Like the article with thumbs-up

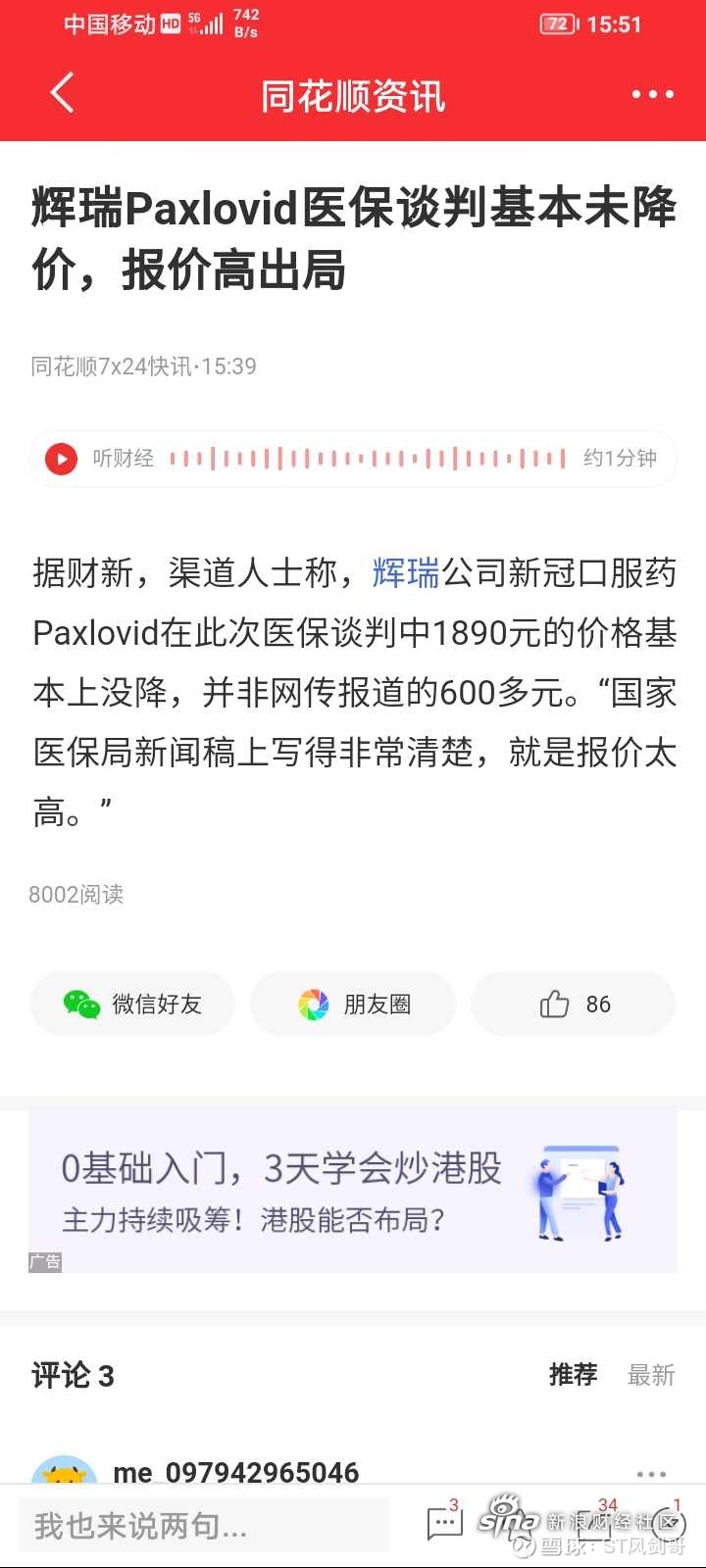pyautogui.click(x=573, y=1004)
